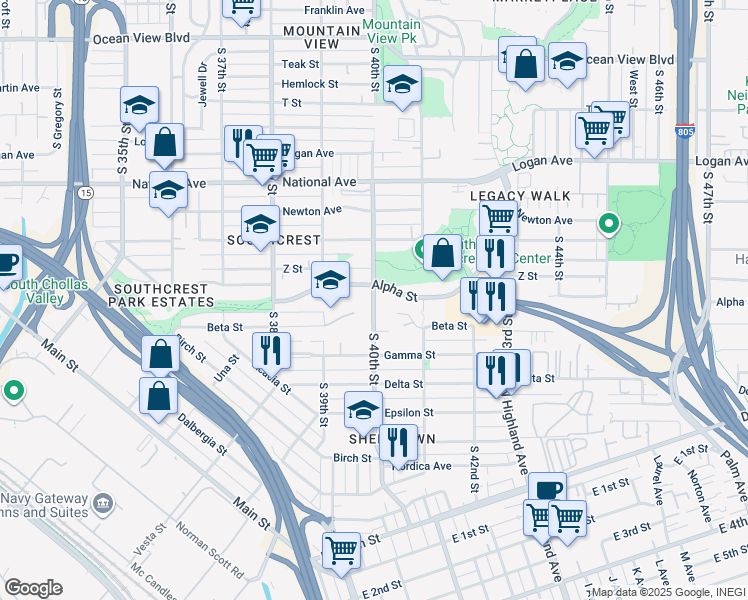The height and width of the screenshot is (600, 748).
Task: Tap the school marker on Epsilon St
Action: 363,409
